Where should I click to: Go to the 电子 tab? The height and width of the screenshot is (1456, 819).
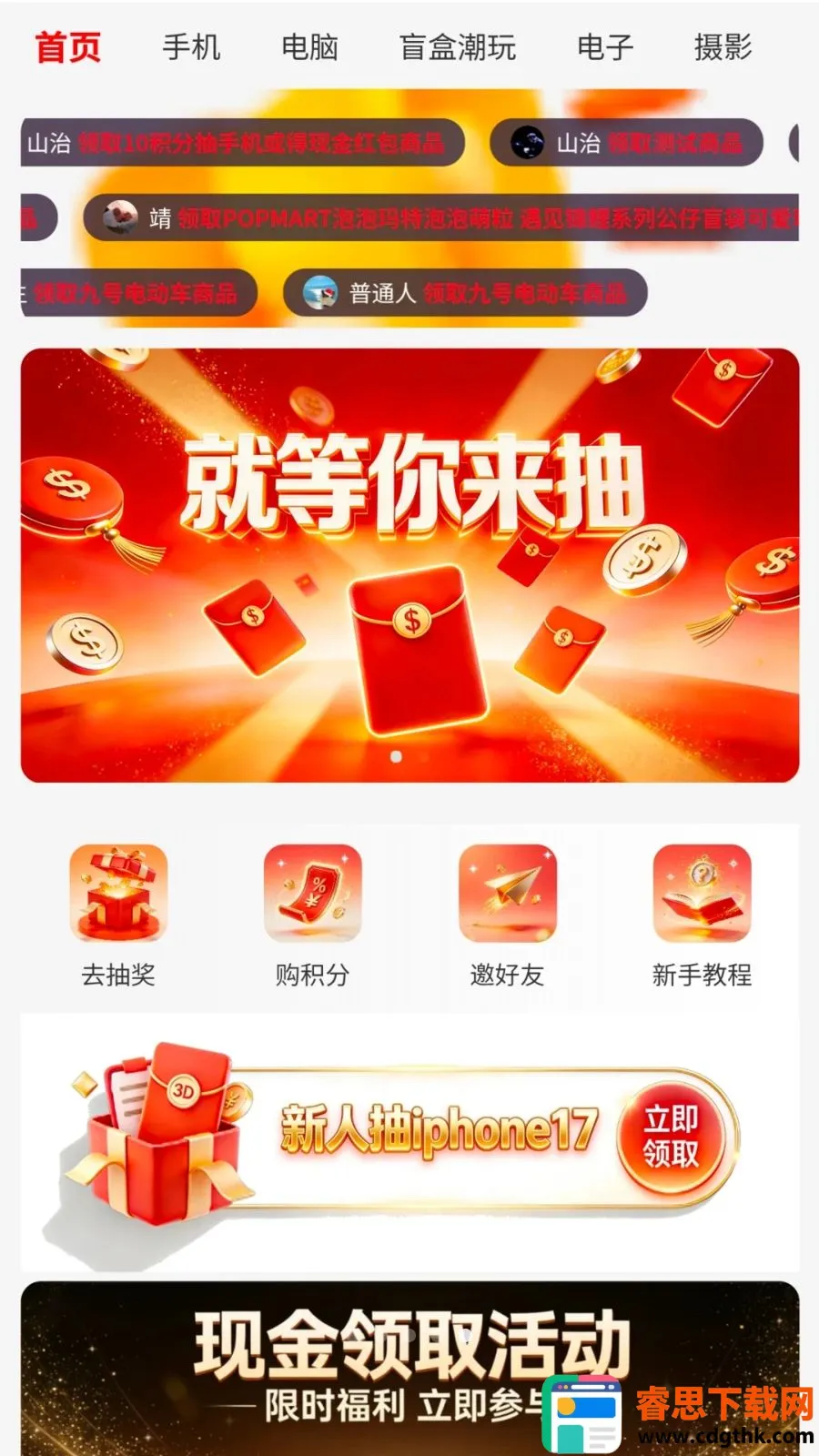(x=605, y=46)
